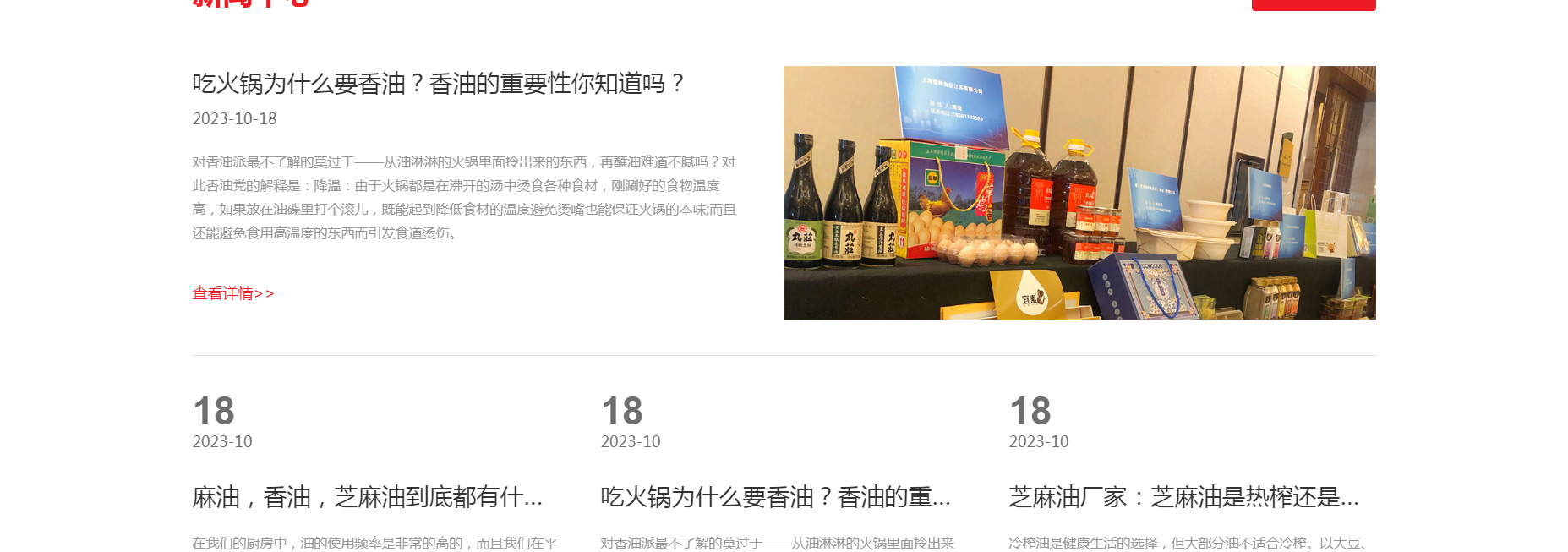Open the second card 吃火锅为什么要香油
This screenshot has height=552, width=1568.
[775, 497]
